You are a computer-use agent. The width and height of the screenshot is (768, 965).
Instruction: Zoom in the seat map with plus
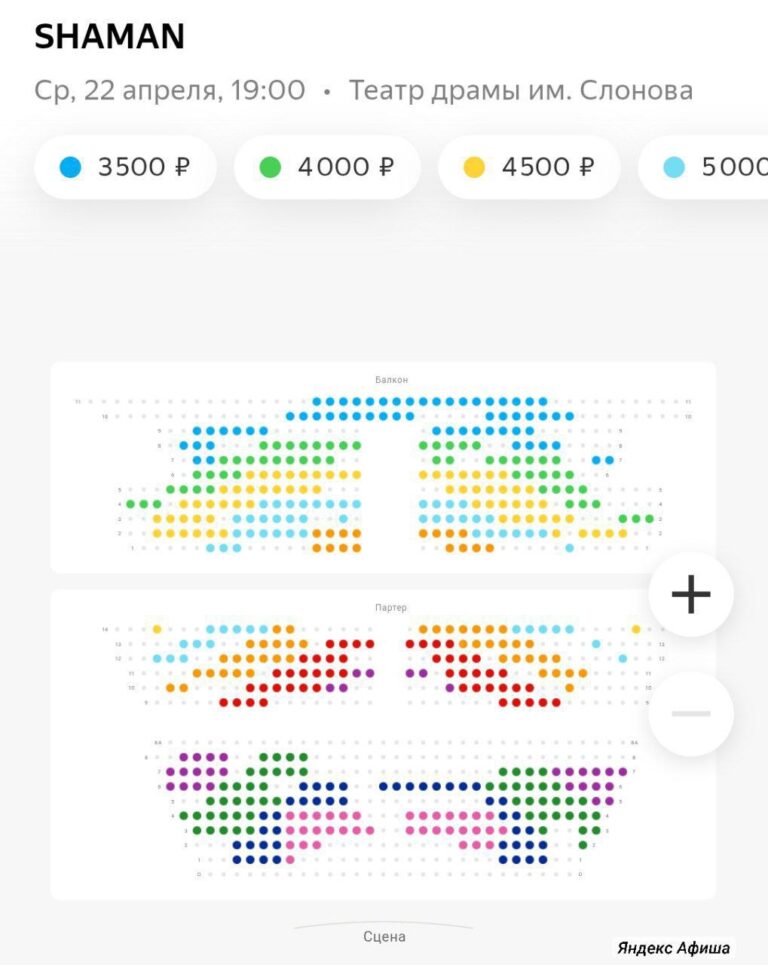tap(690, 595)
